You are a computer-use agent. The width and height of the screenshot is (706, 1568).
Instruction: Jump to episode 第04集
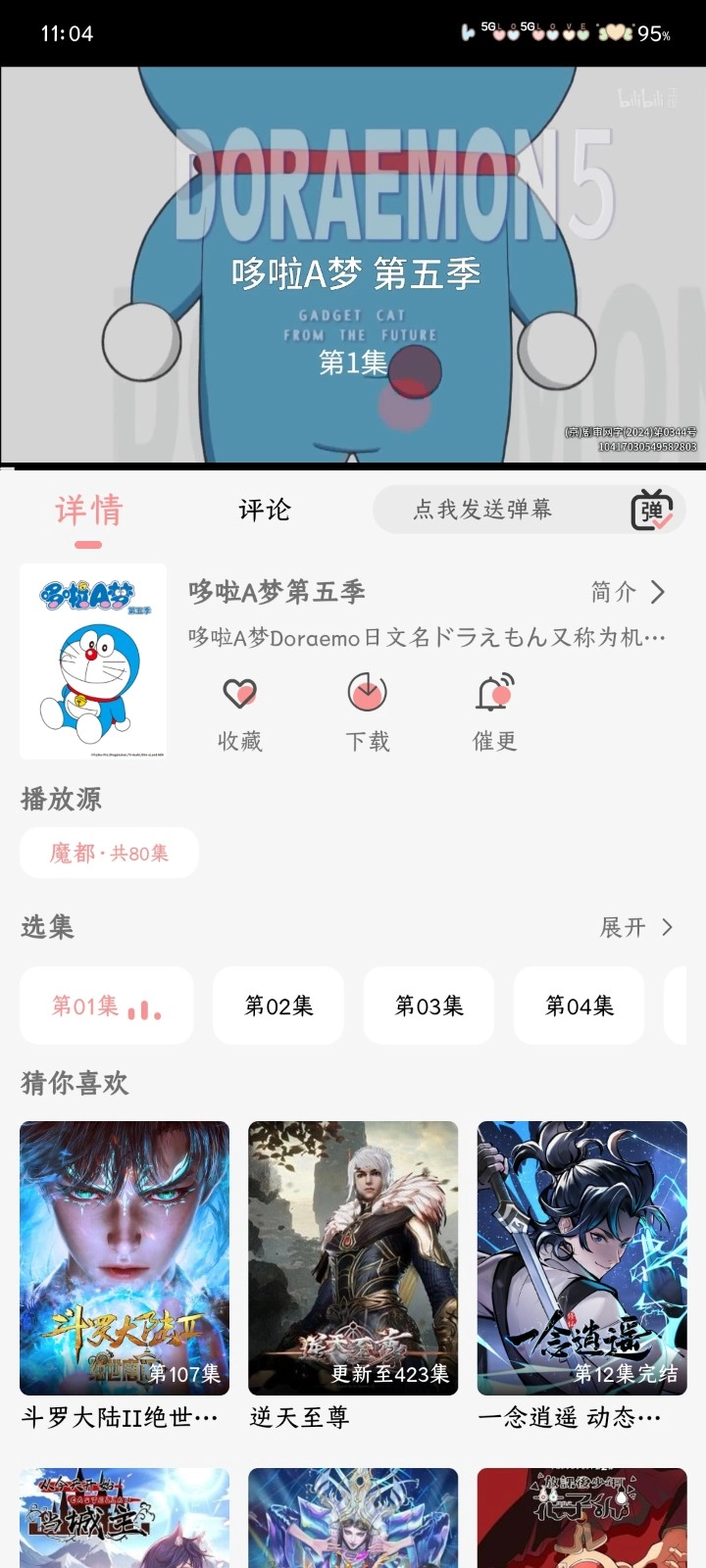point(580,1005)
